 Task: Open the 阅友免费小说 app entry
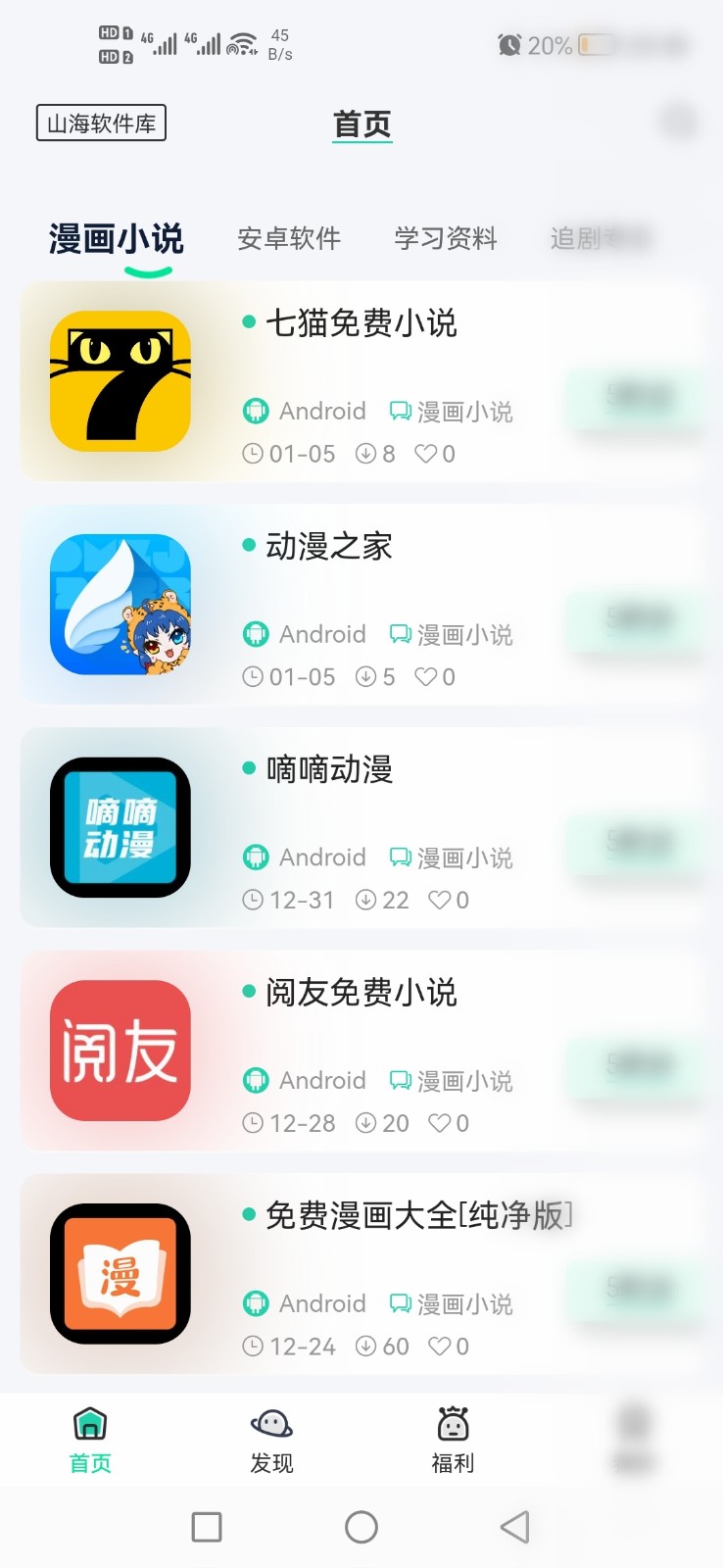[x=361, y=993]
